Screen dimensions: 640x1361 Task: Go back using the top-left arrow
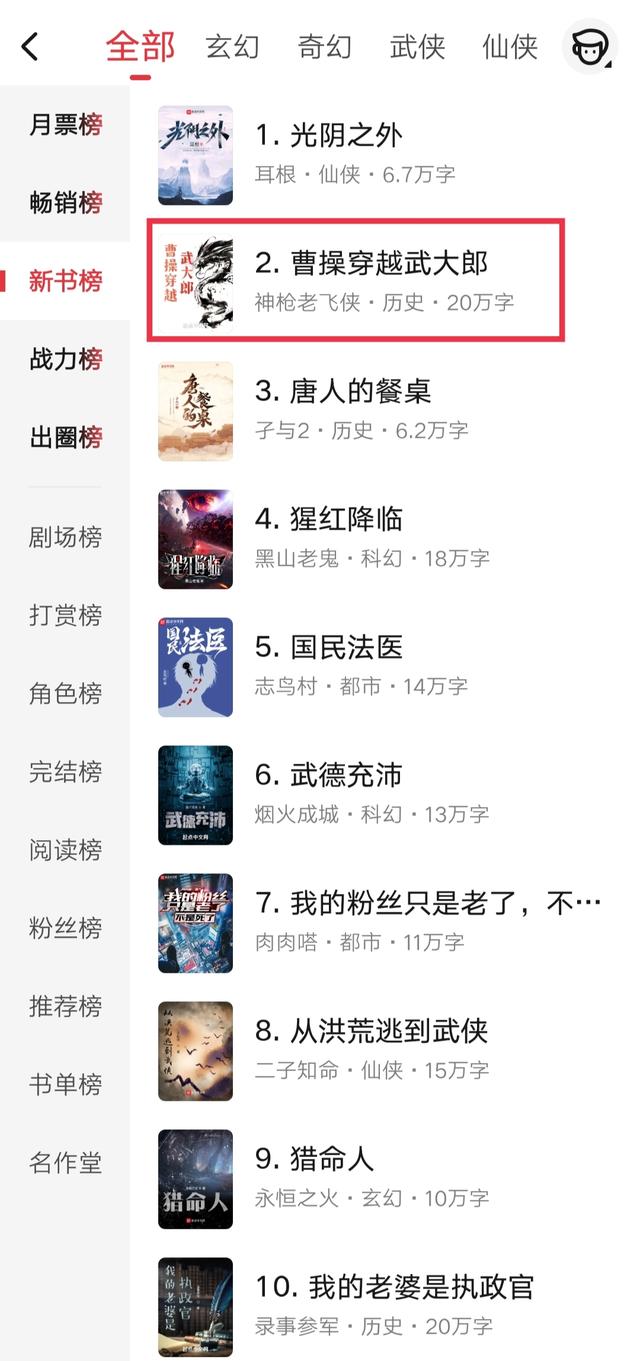coord(31,46)
